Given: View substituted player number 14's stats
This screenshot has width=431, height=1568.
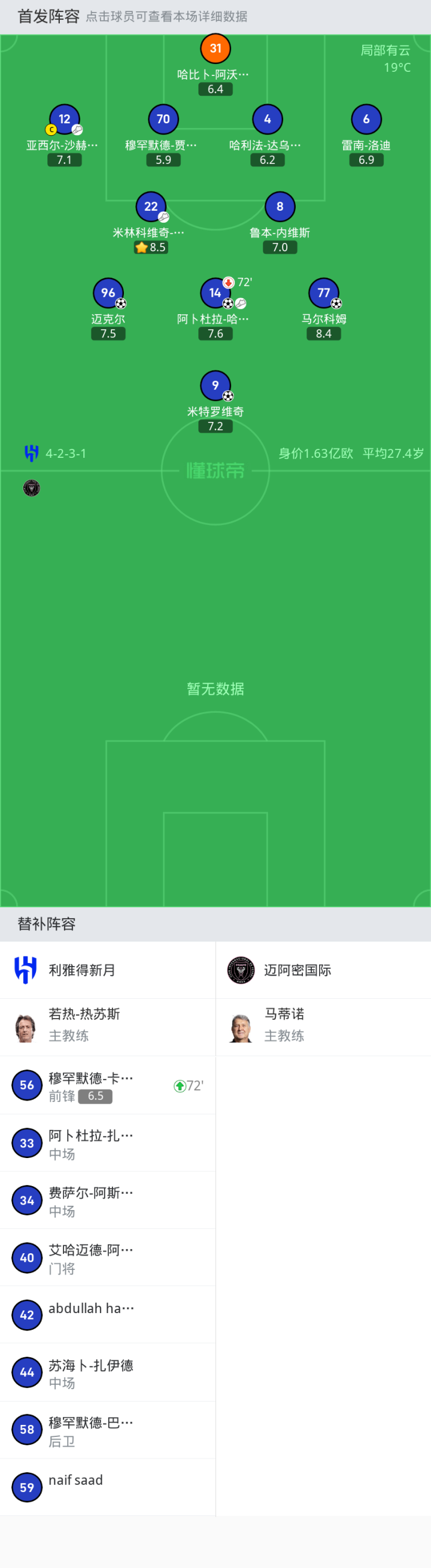Looking at the screenshot, I should (x=215, y=293).
